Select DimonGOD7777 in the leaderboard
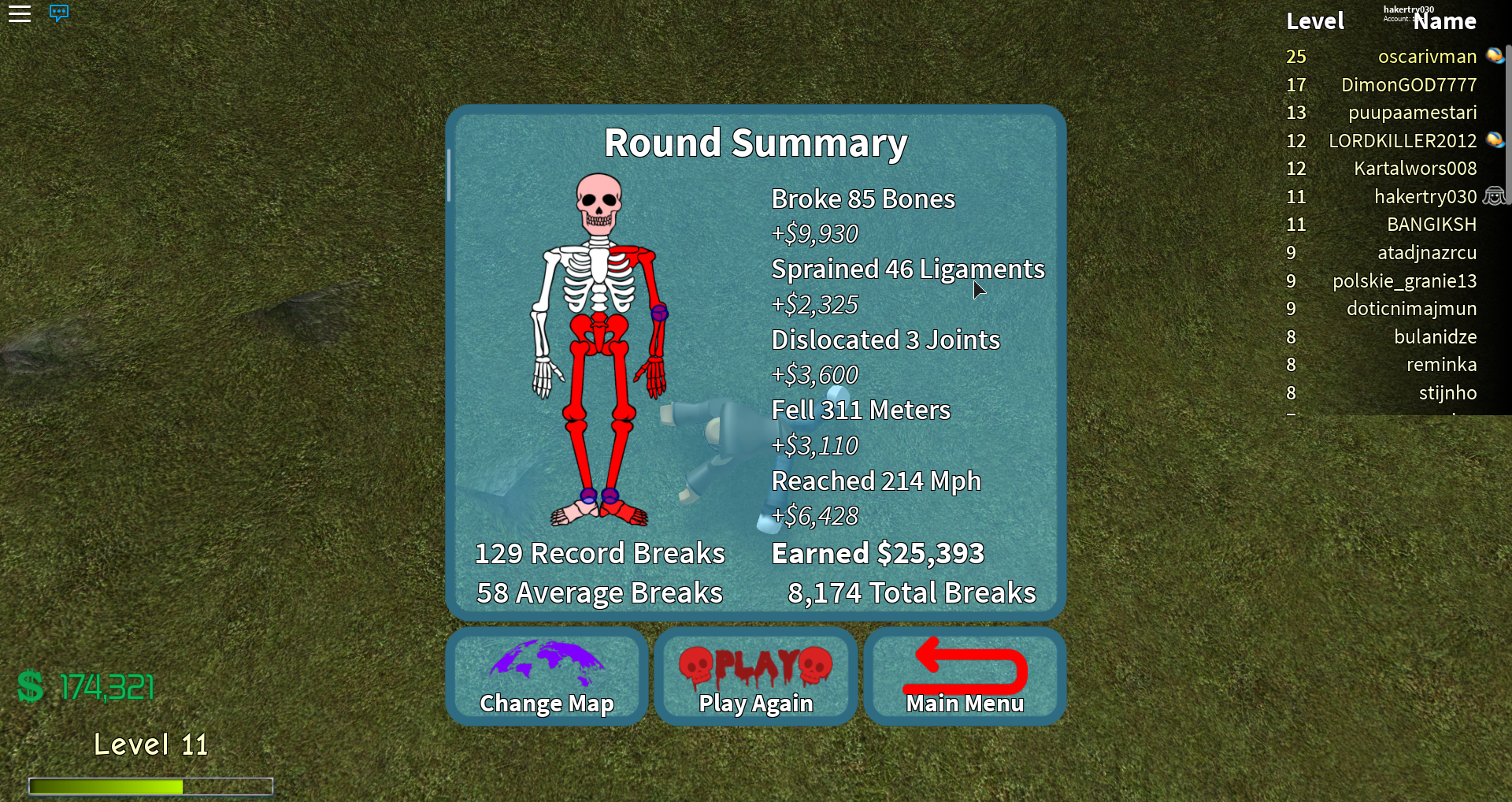The width and height of the screenshot is (1512, 802). point(1408,85)
